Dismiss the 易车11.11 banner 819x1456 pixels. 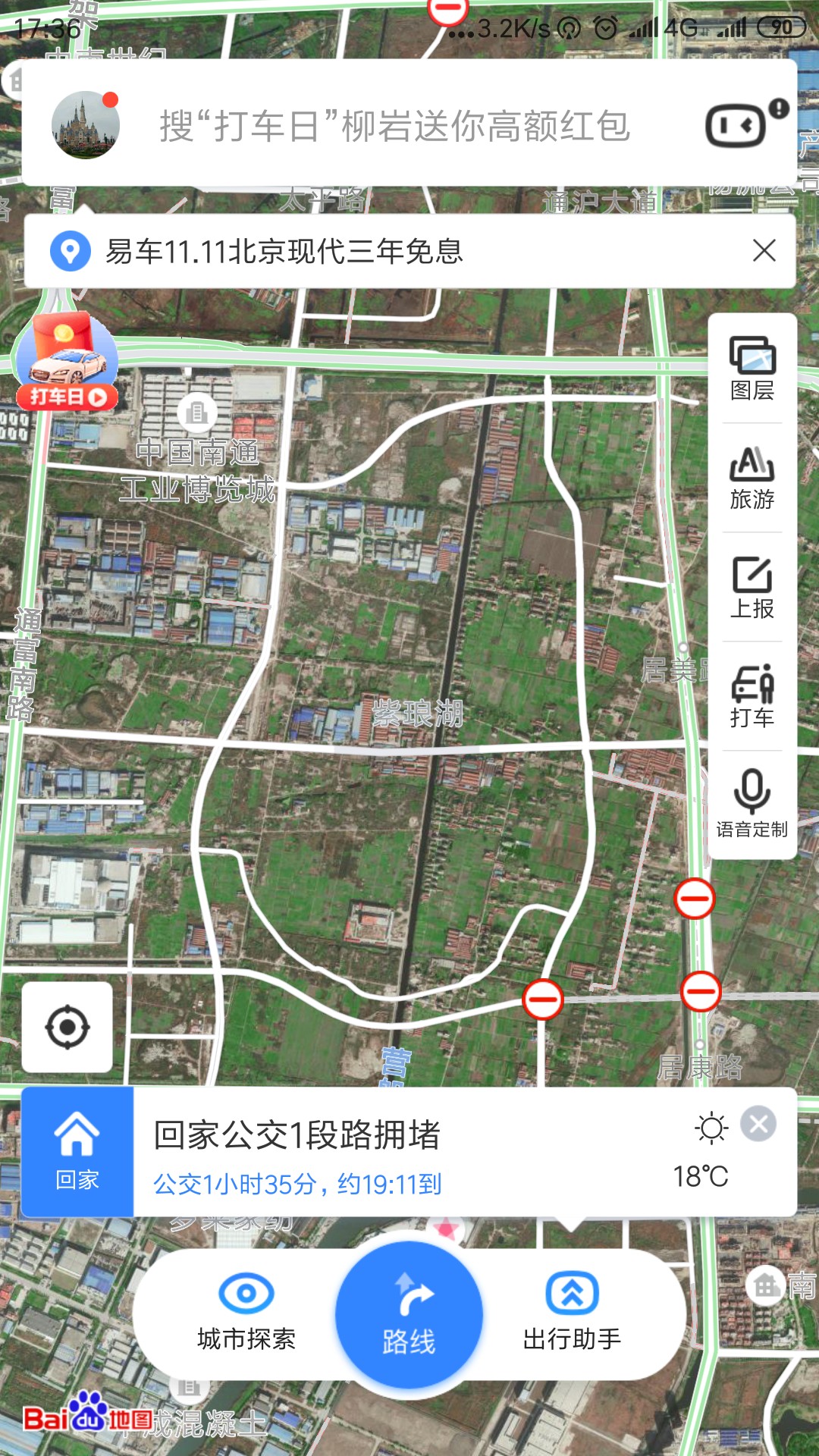coord(764,250)
